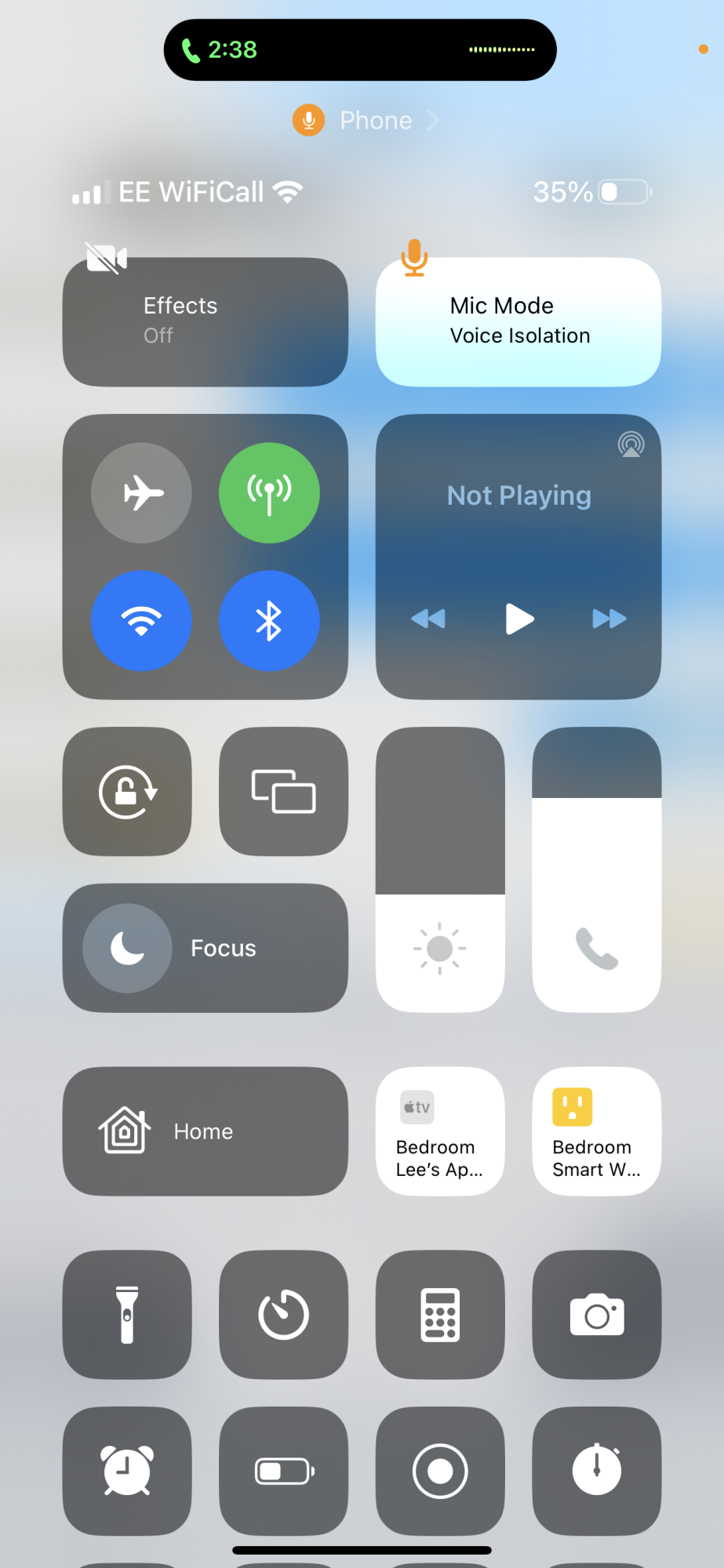The height and width of the screenshot is (1568, 724).
Task: Open the Calculator shortcut
Action: click(440, 1314)
